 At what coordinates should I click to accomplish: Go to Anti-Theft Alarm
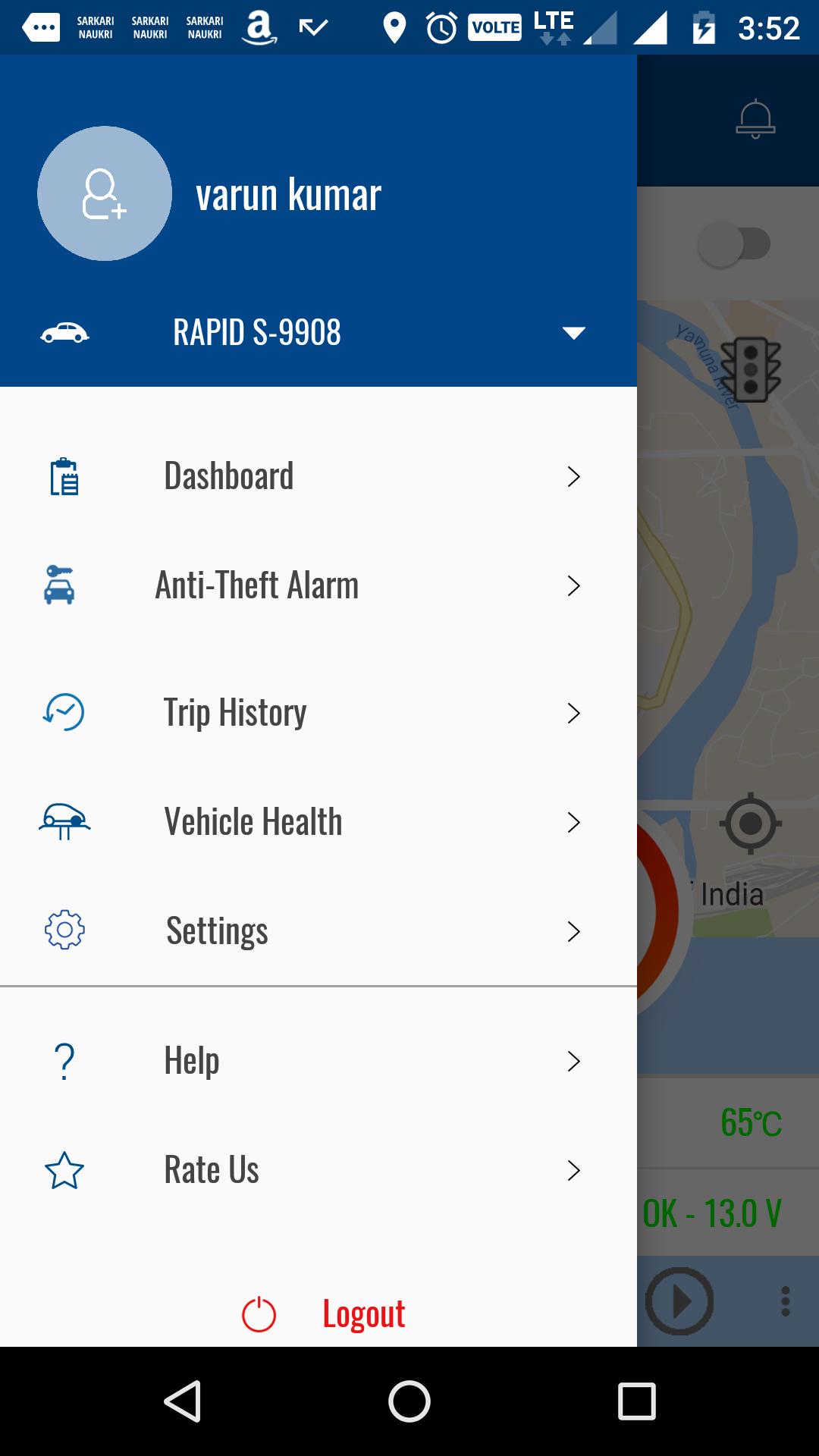click(318, 585)
